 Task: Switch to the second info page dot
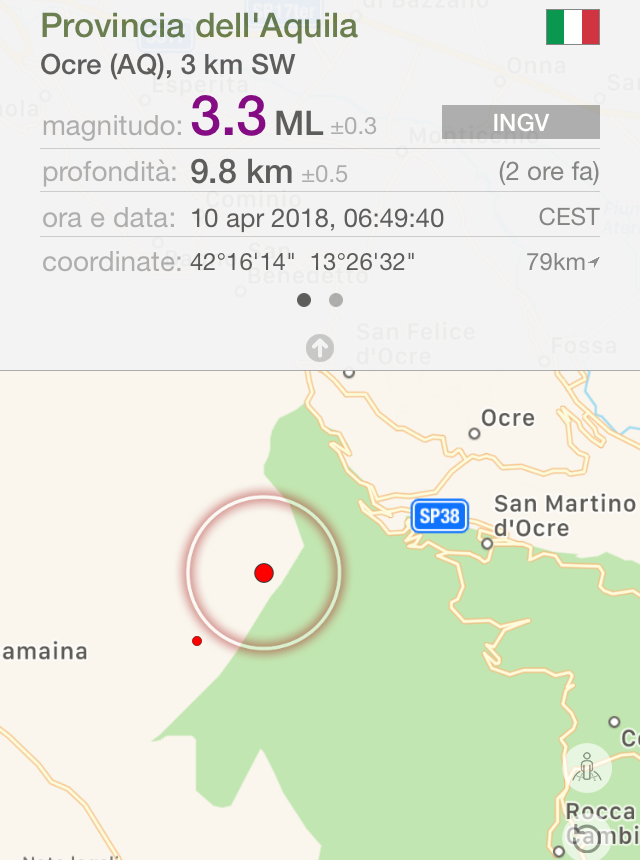336,300
